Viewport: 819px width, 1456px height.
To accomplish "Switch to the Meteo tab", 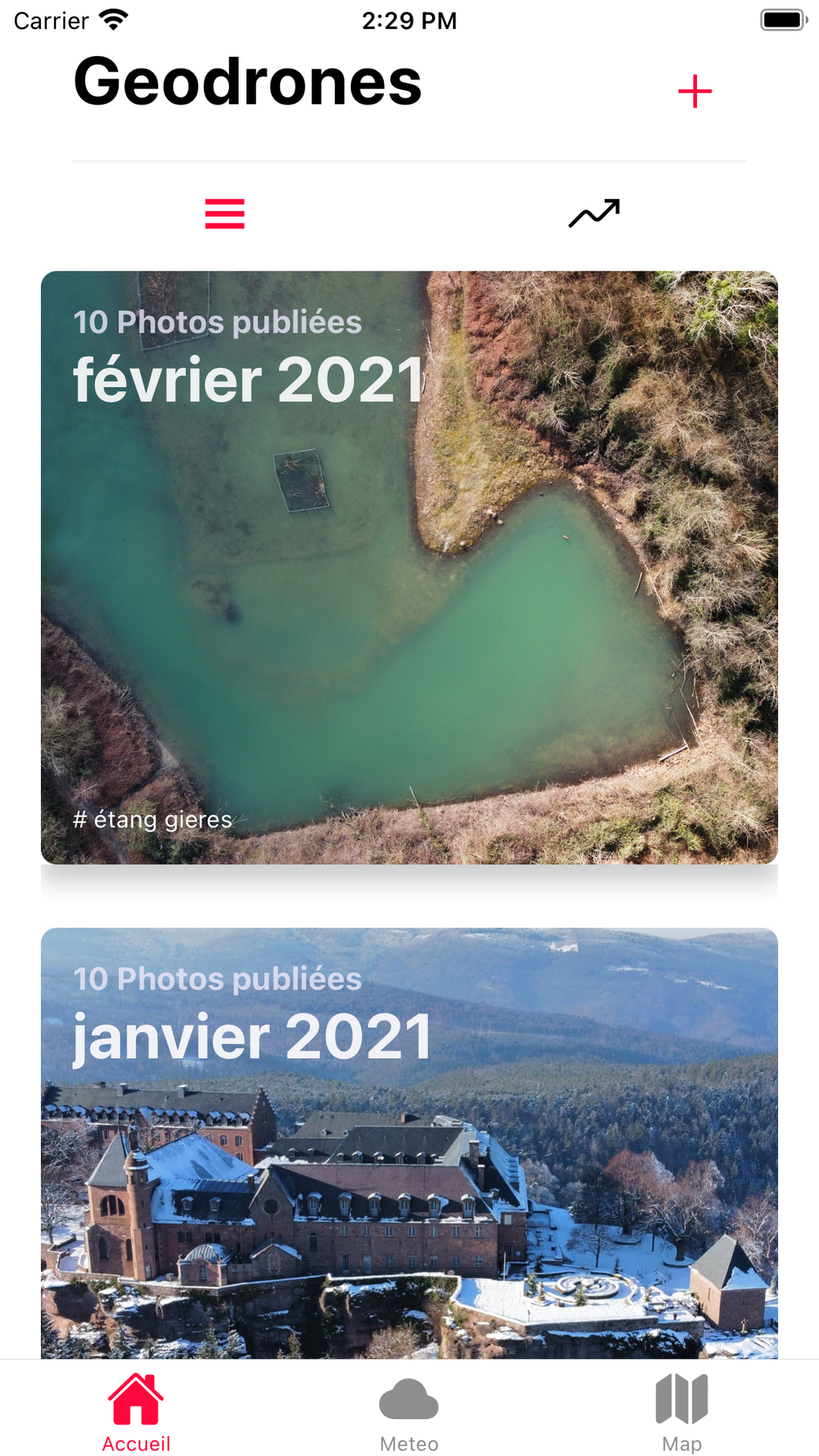I will point(409,1413).
